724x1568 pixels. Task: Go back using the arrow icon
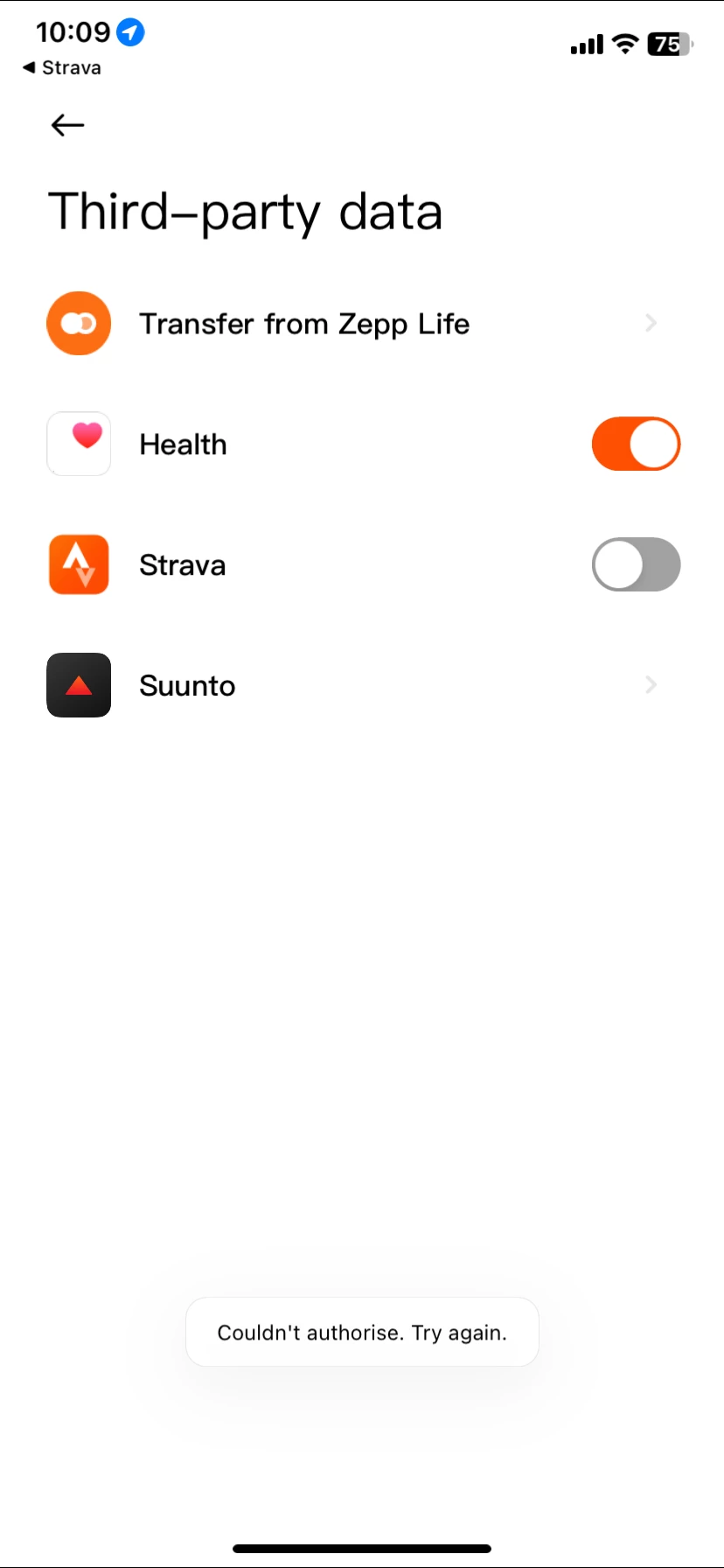67,125
